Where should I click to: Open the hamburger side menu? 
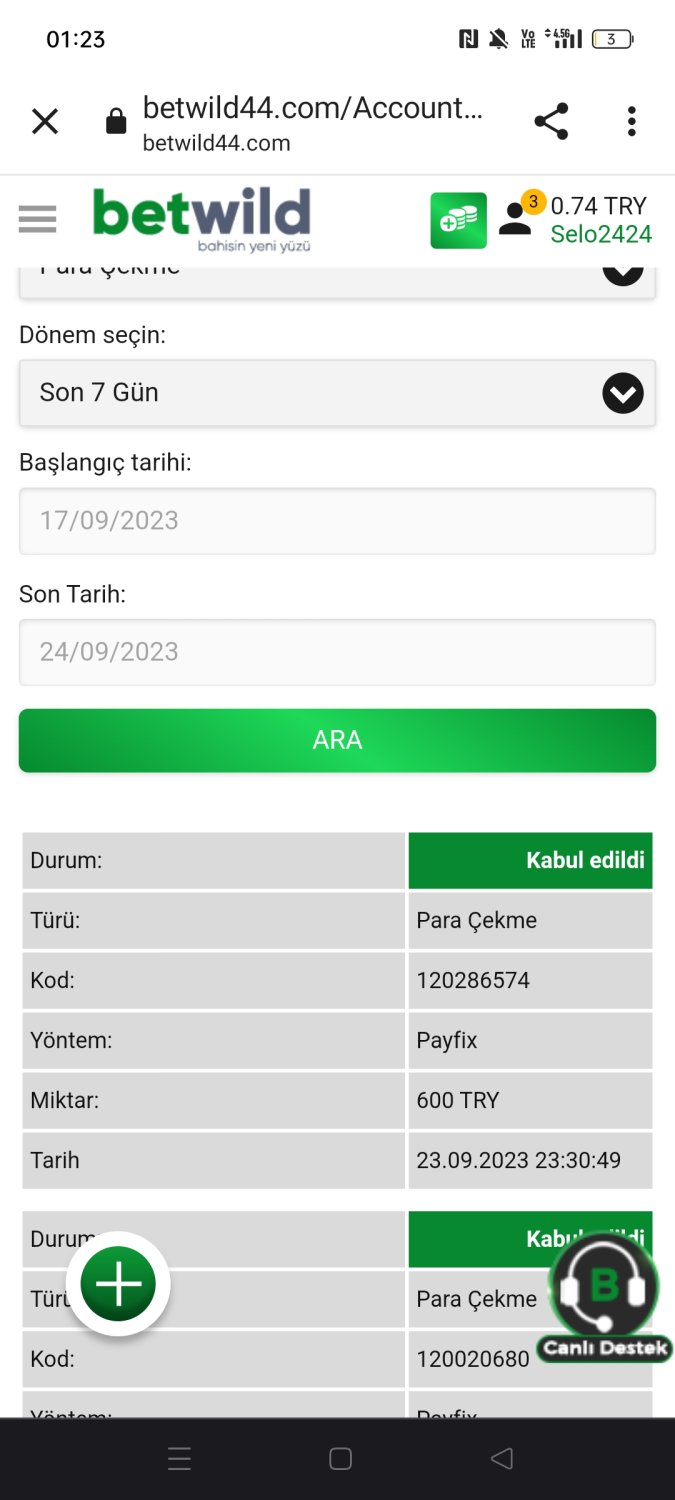coord(38,219)
